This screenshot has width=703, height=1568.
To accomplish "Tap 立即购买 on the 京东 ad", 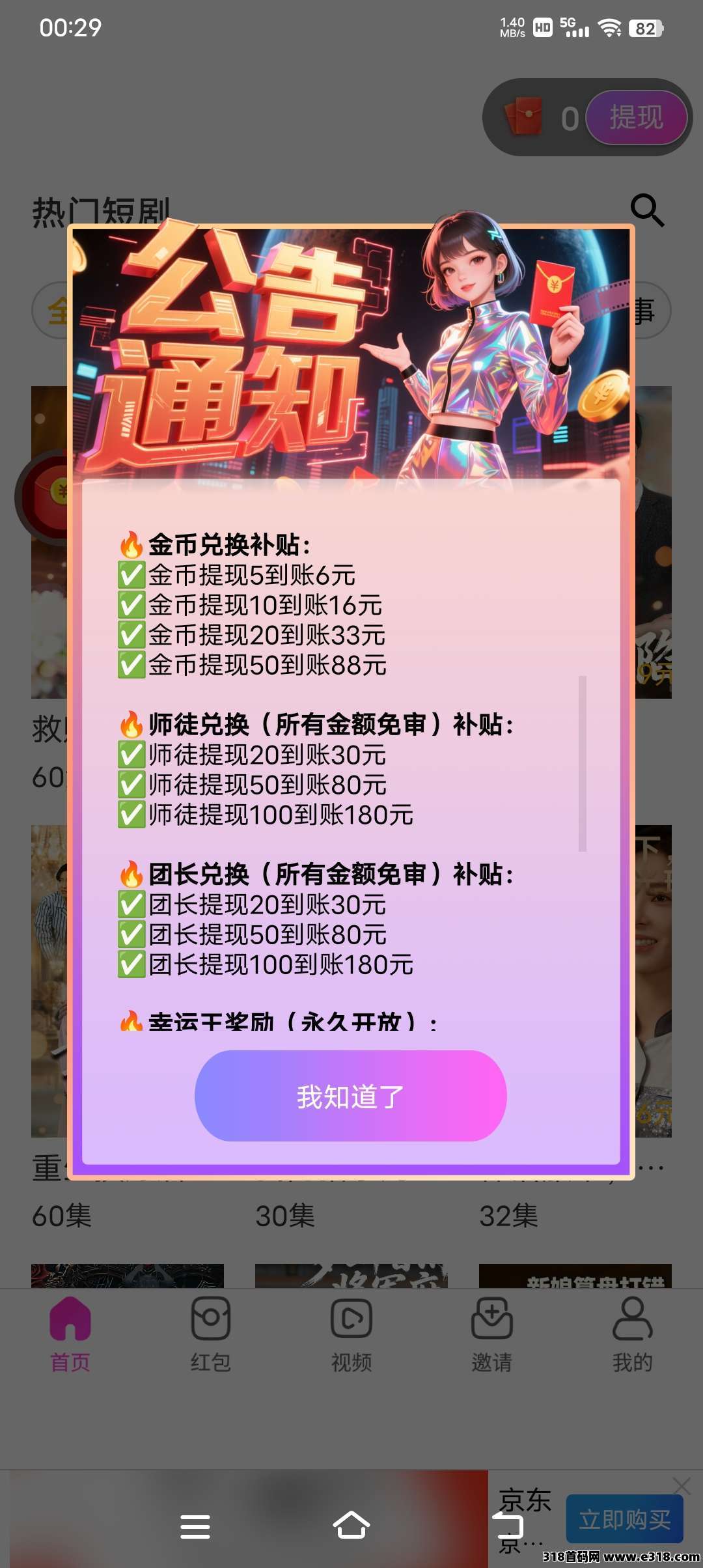I will coord(624,1519).
